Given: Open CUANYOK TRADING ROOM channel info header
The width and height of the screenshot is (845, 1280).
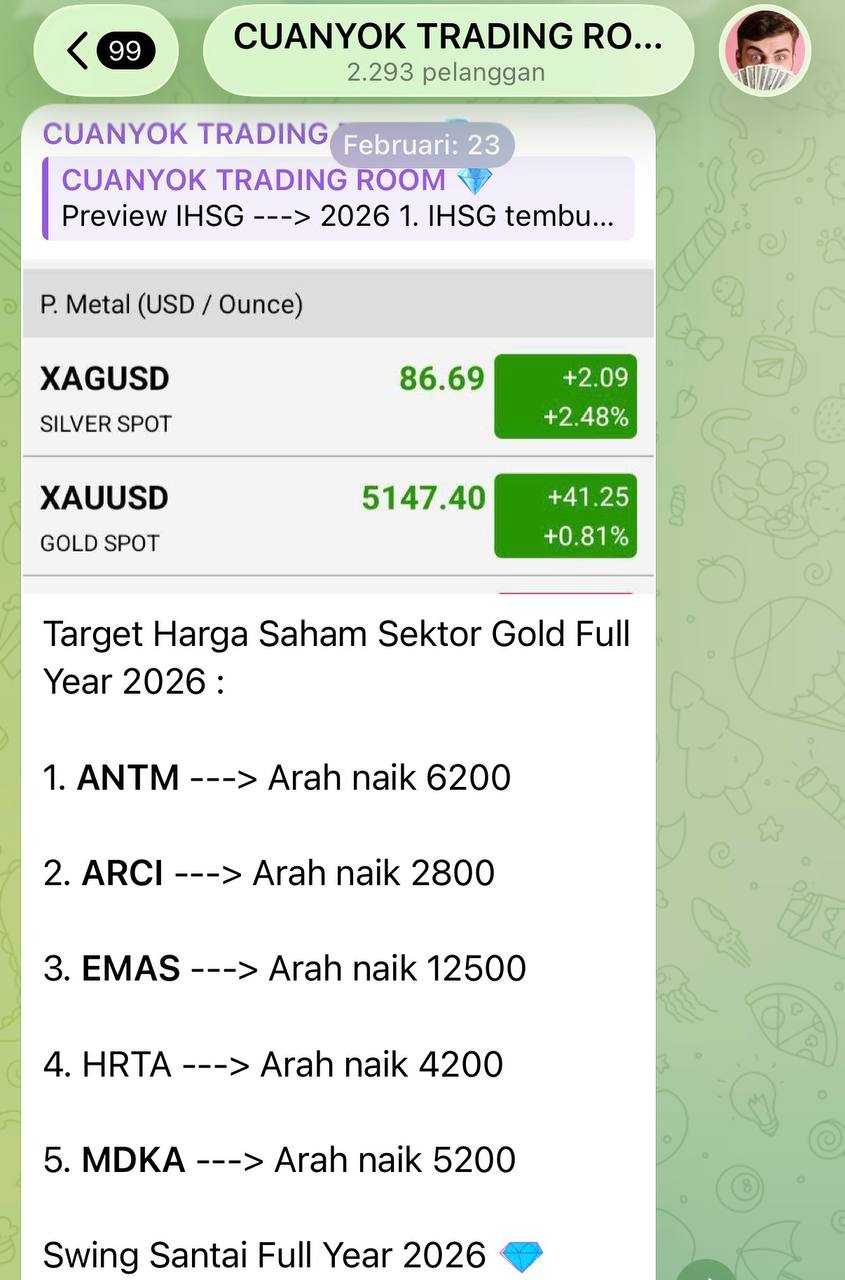Looking at the screenshot, I should tap(447, 50).
